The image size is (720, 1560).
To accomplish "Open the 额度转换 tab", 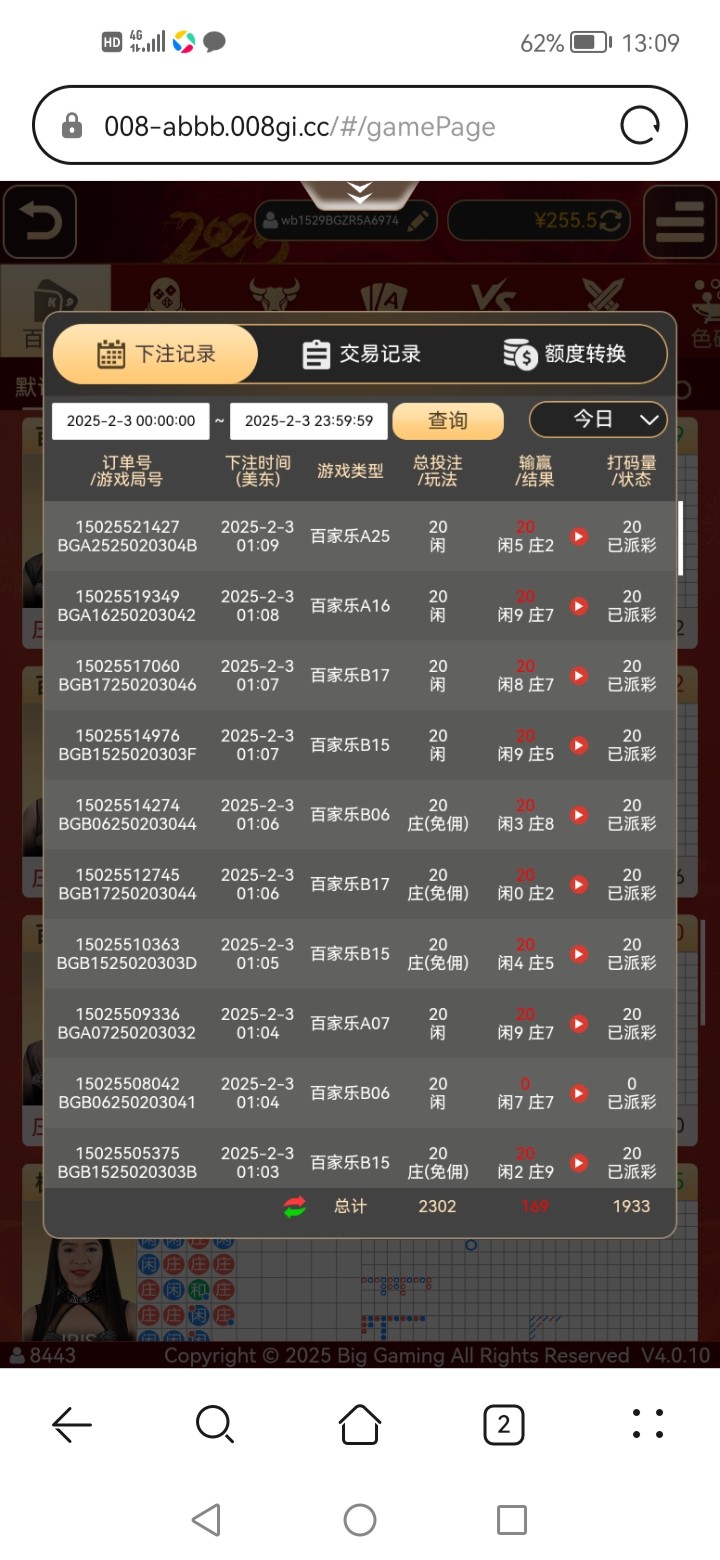I will tap(565, 354).
